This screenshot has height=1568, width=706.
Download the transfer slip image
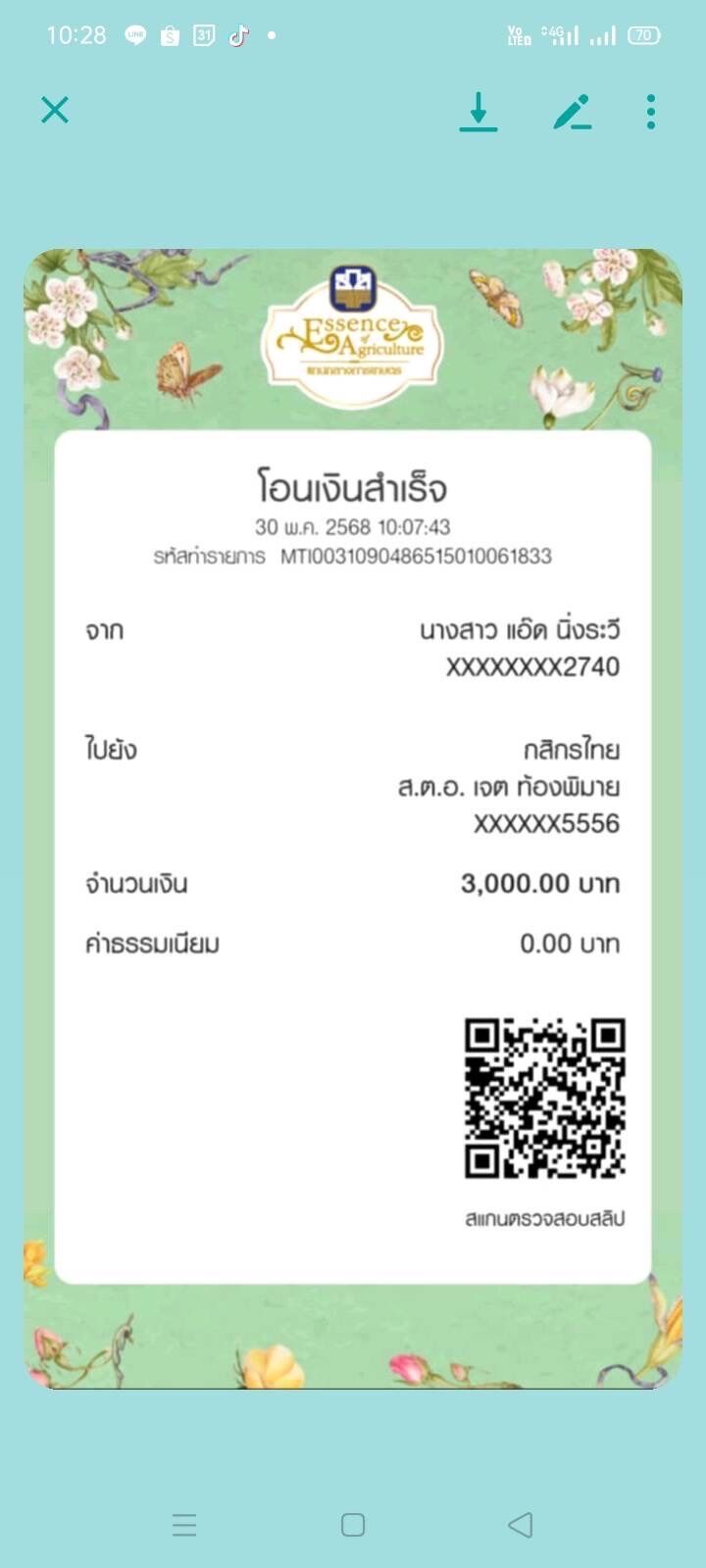479,111
